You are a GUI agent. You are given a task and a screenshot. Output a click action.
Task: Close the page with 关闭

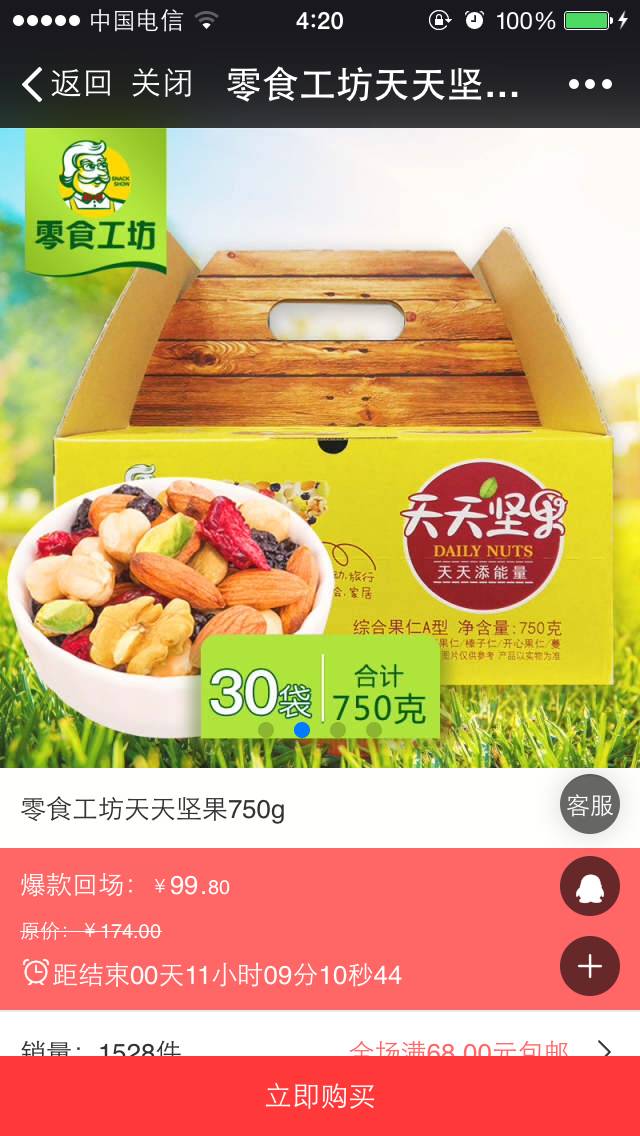pyautogui.click(x=162, y=84)
